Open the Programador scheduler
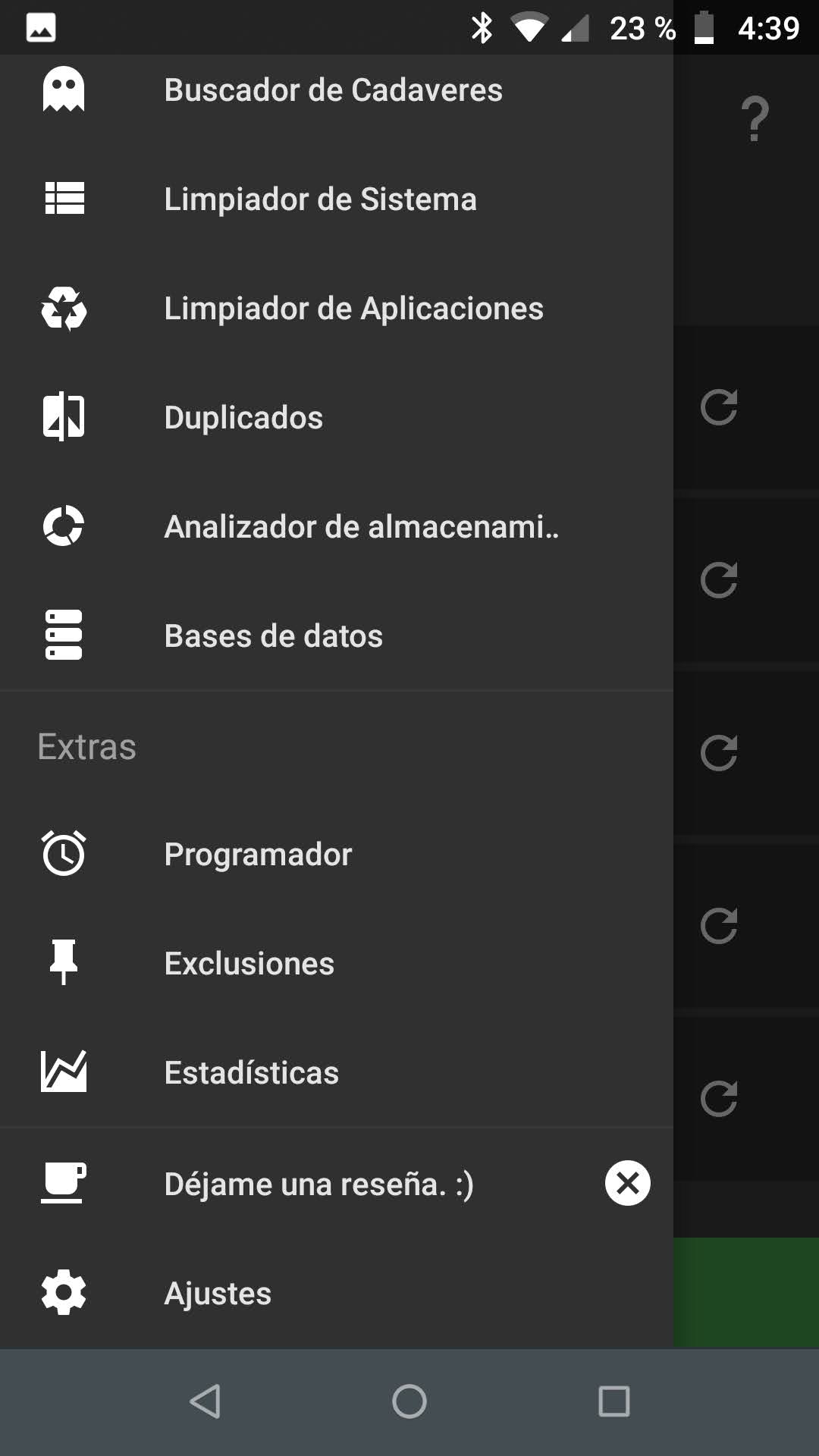Image resolution: width=819 pixels, height=1456 pixels. click(x=258, y=855)
